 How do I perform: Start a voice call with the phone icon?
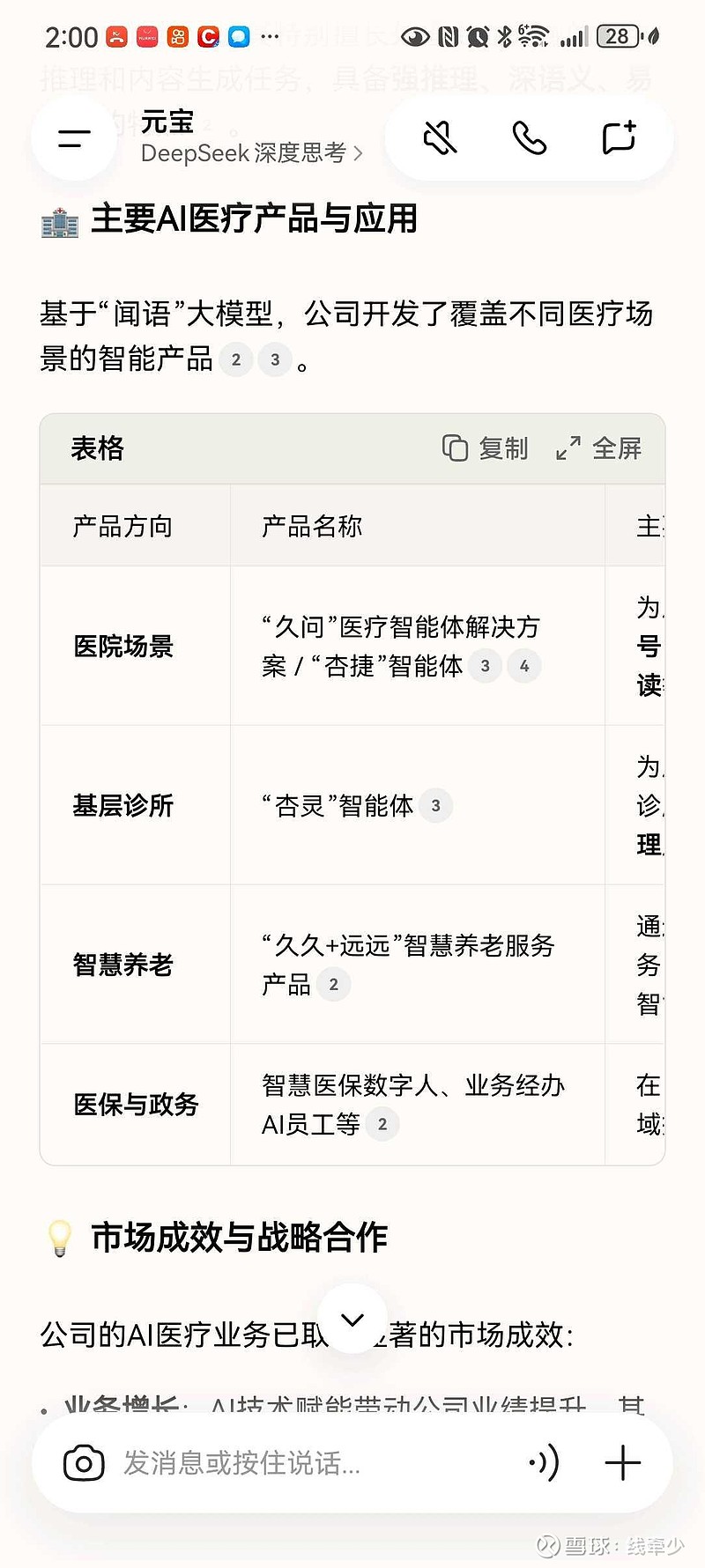530,137
